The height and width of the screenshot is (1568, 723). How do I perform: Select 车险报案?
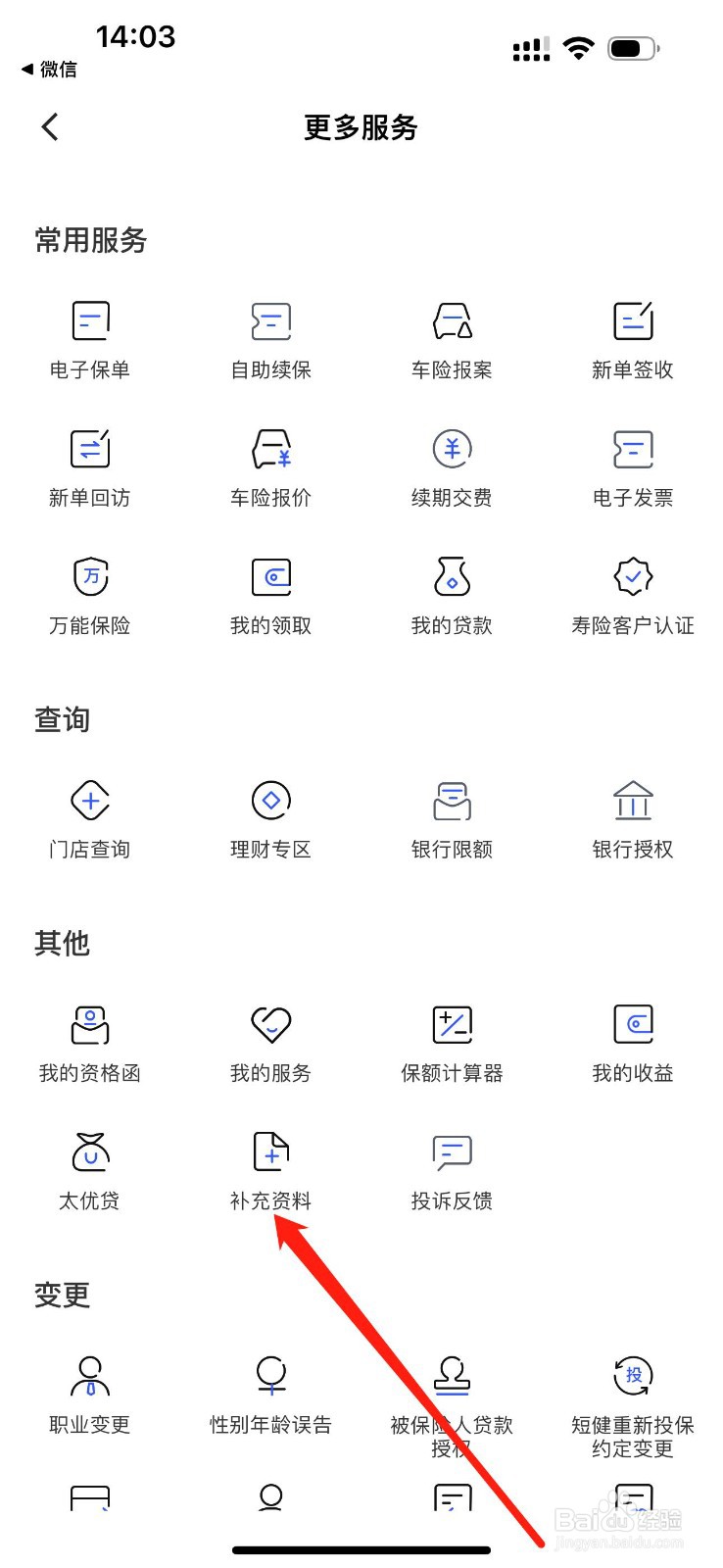(452, 339)
